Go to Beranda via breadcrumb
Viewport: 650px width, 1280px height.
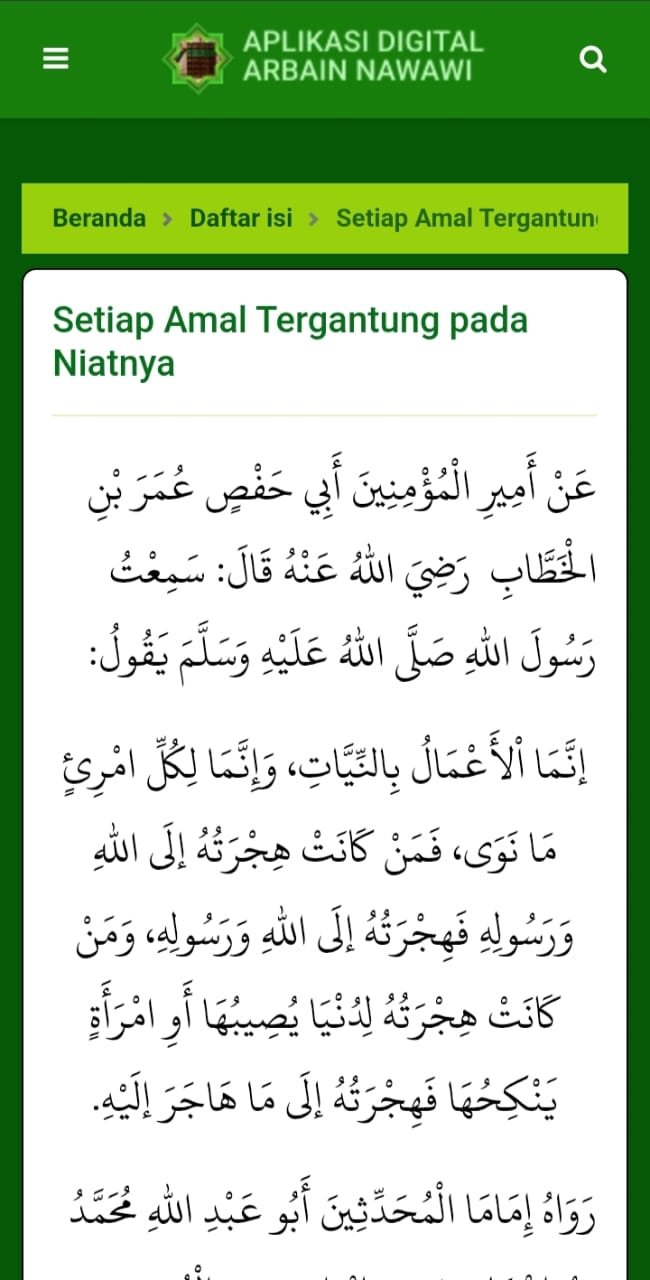pos(99,218)
